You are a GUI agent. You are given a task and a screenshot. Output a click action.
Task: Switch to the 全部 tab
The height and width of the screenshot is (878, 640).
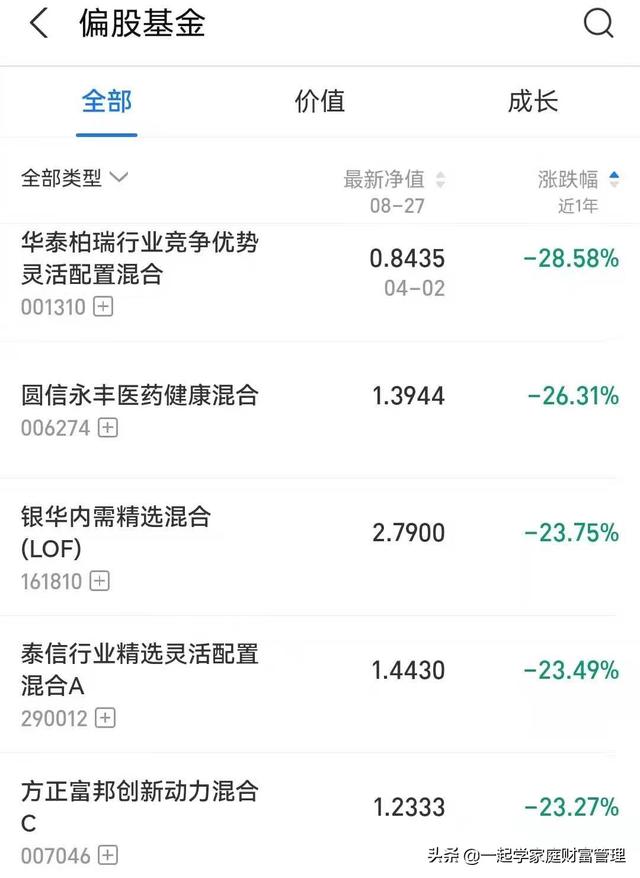[x=106, y=101]
